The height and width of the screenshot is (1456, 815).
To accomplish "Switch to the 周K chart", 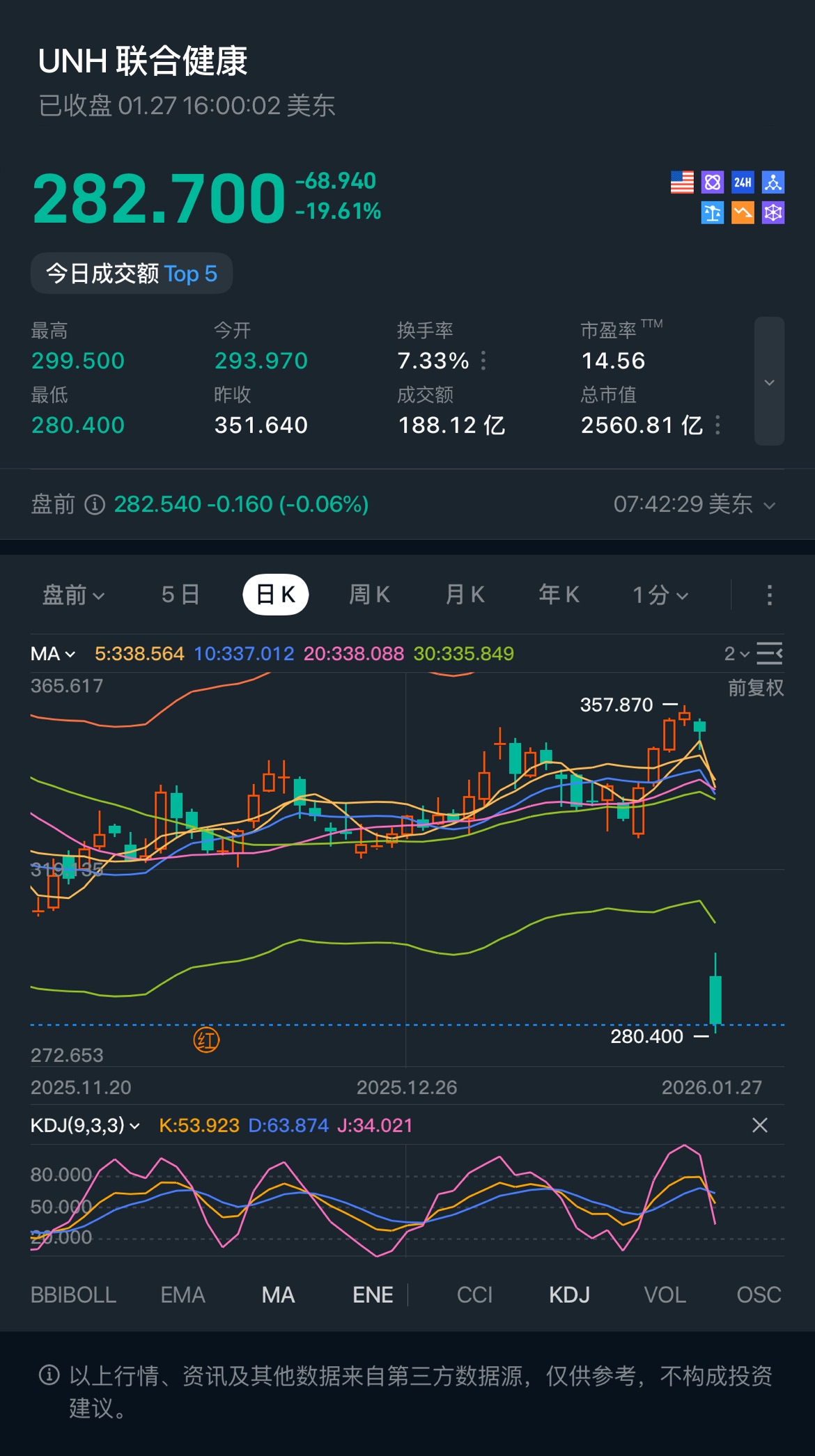I will (369, 595).
